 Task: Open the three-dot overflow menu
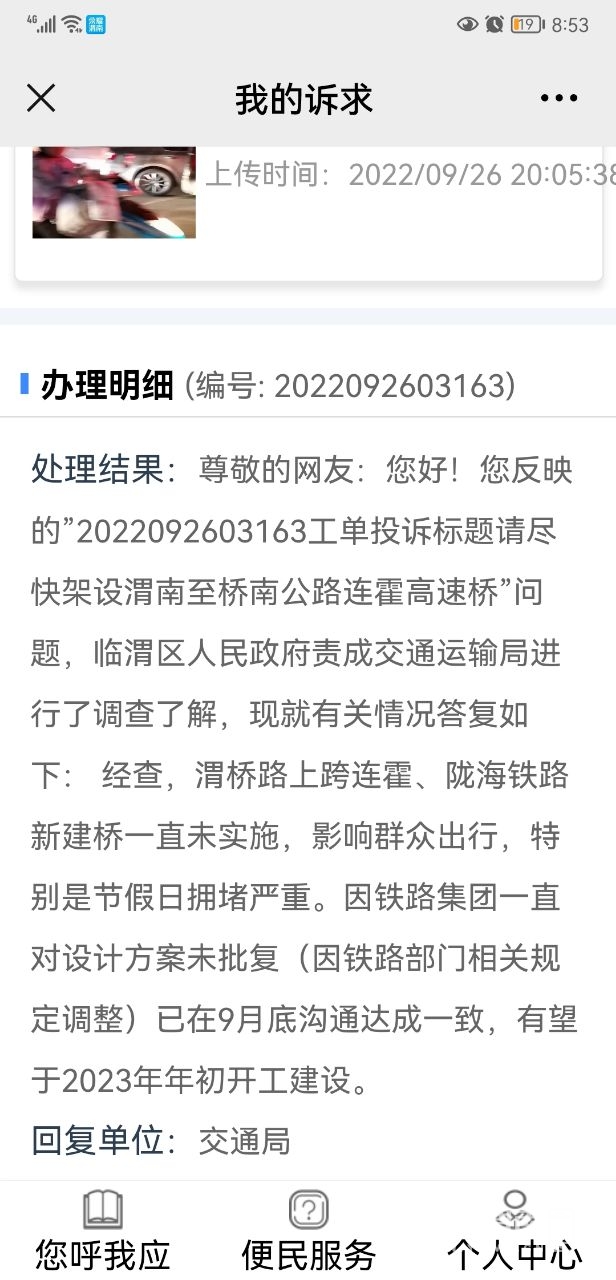tap(558, 98)
